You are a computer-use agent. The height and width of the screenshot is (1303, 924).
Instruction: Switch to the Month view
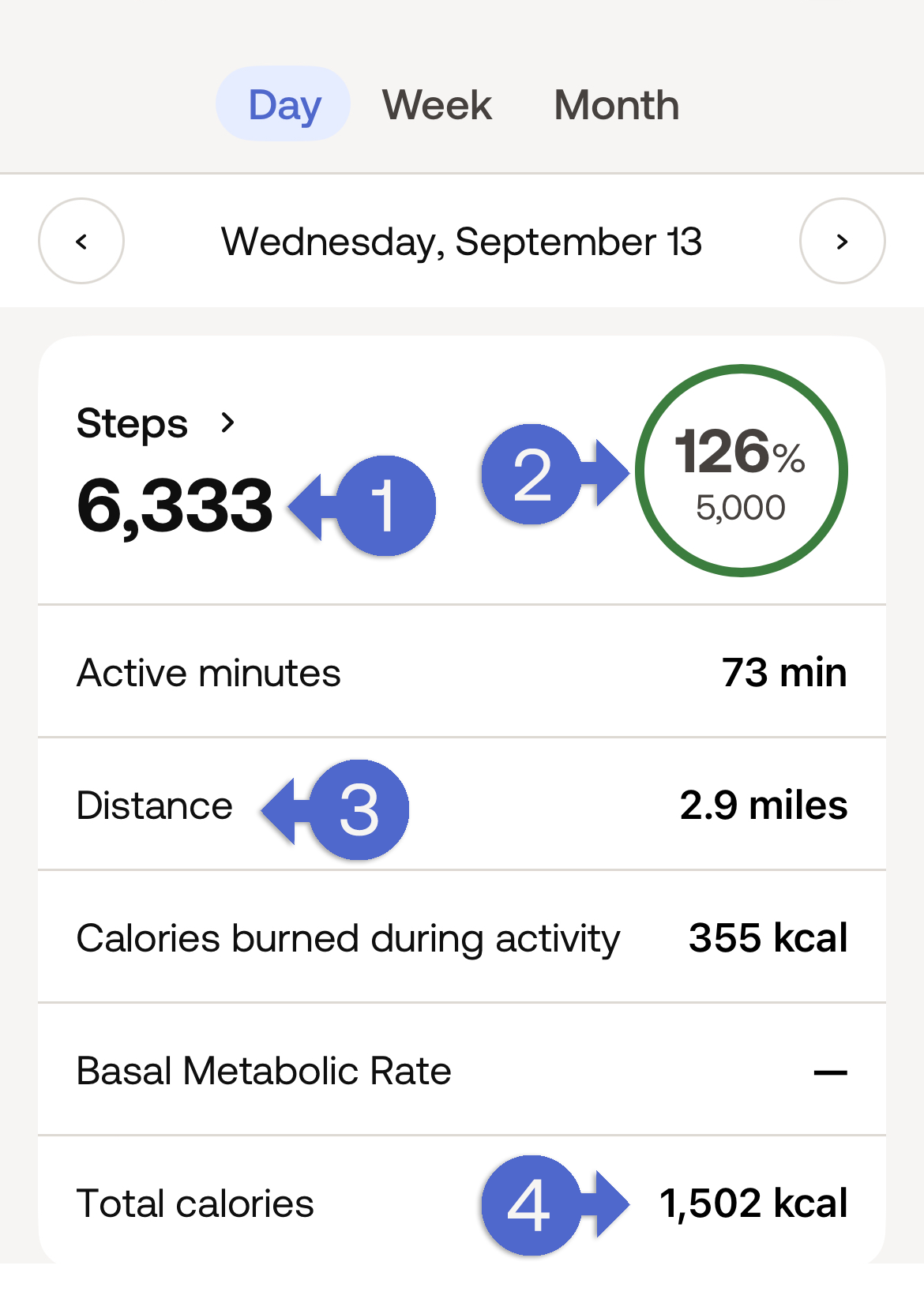616,105
